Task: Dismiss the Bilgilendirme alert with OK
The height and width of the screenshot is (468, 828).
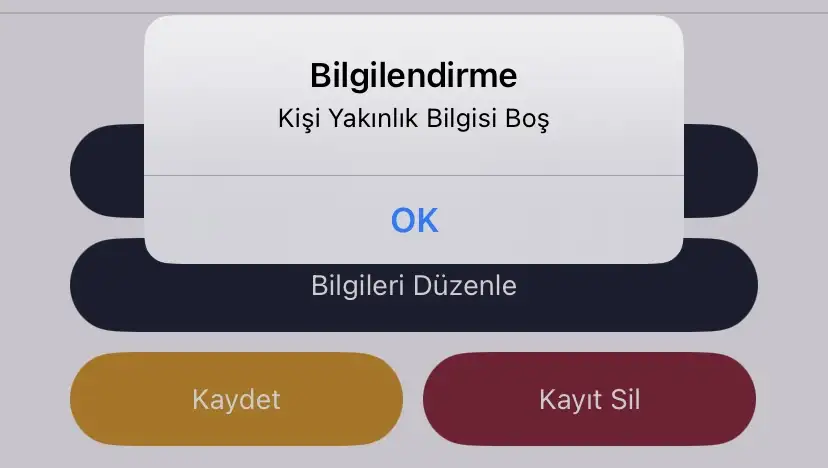Action: pos(414,220)
